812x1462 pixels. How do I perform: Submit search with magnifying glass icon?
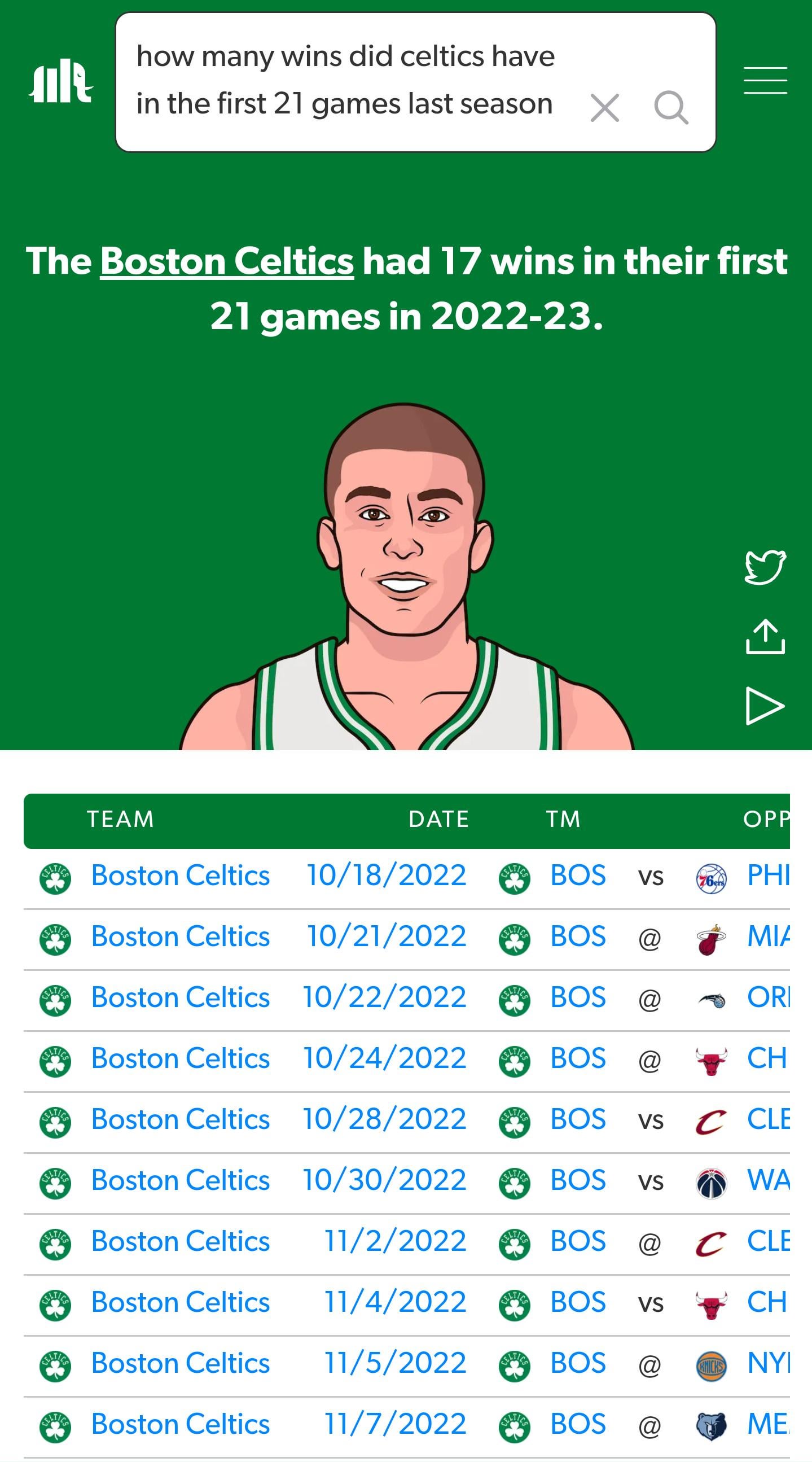click(671, 108)
